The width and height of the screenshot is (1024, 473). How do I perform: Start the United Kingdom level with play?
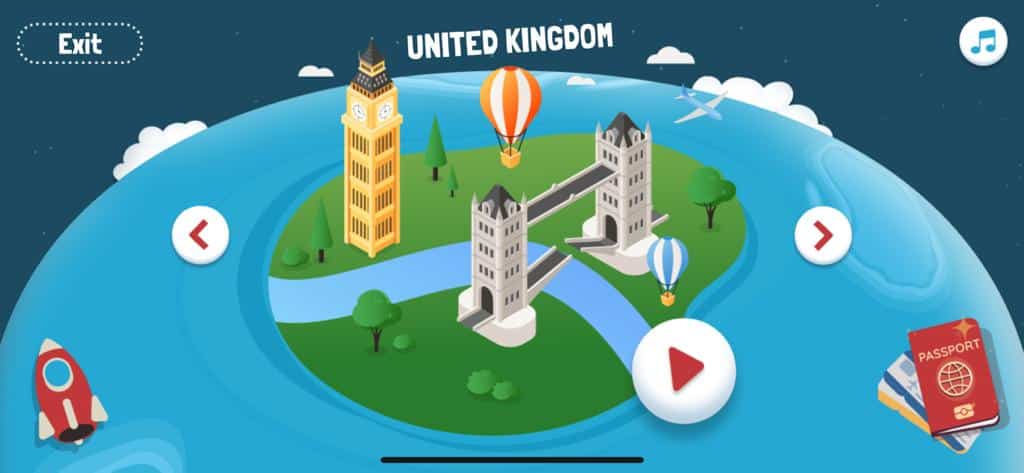coord(684,372)
